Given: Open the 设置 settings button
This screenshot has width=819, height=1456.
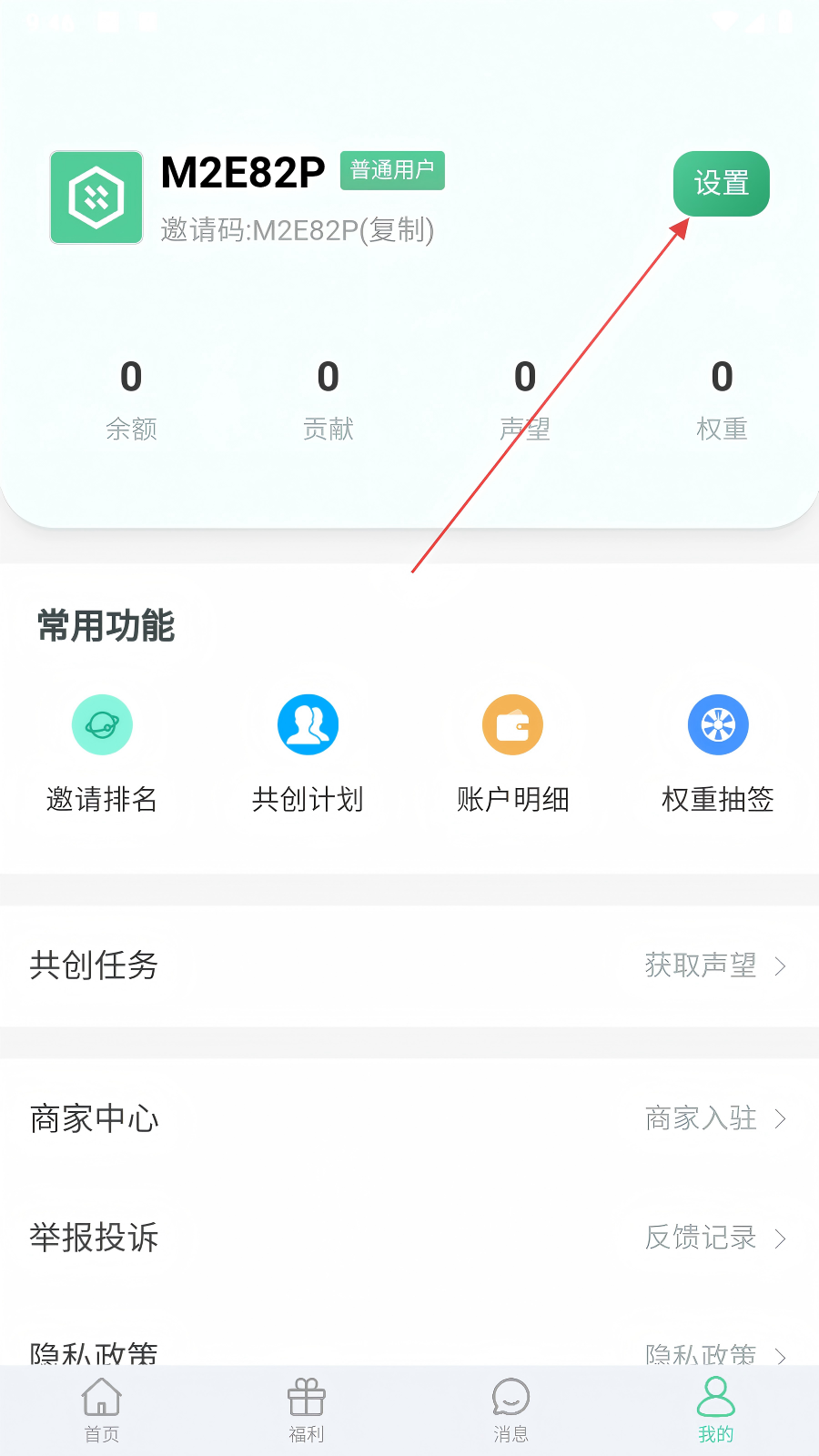Looking at the screenshot, I should click(722, 184).
